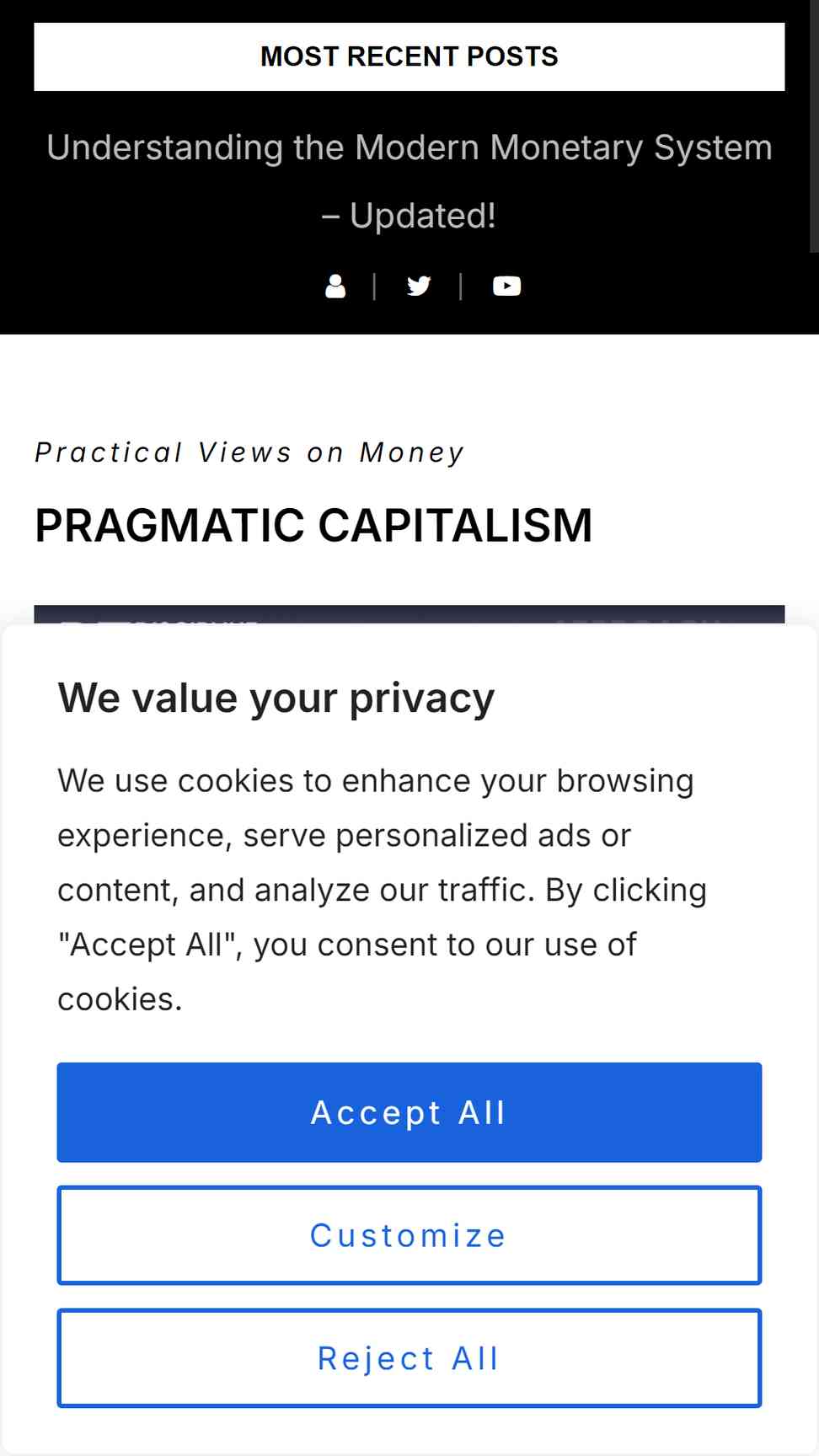Visit the Twitter page
The height and width of the screenshot is (1456, 819).
point(419,286)
